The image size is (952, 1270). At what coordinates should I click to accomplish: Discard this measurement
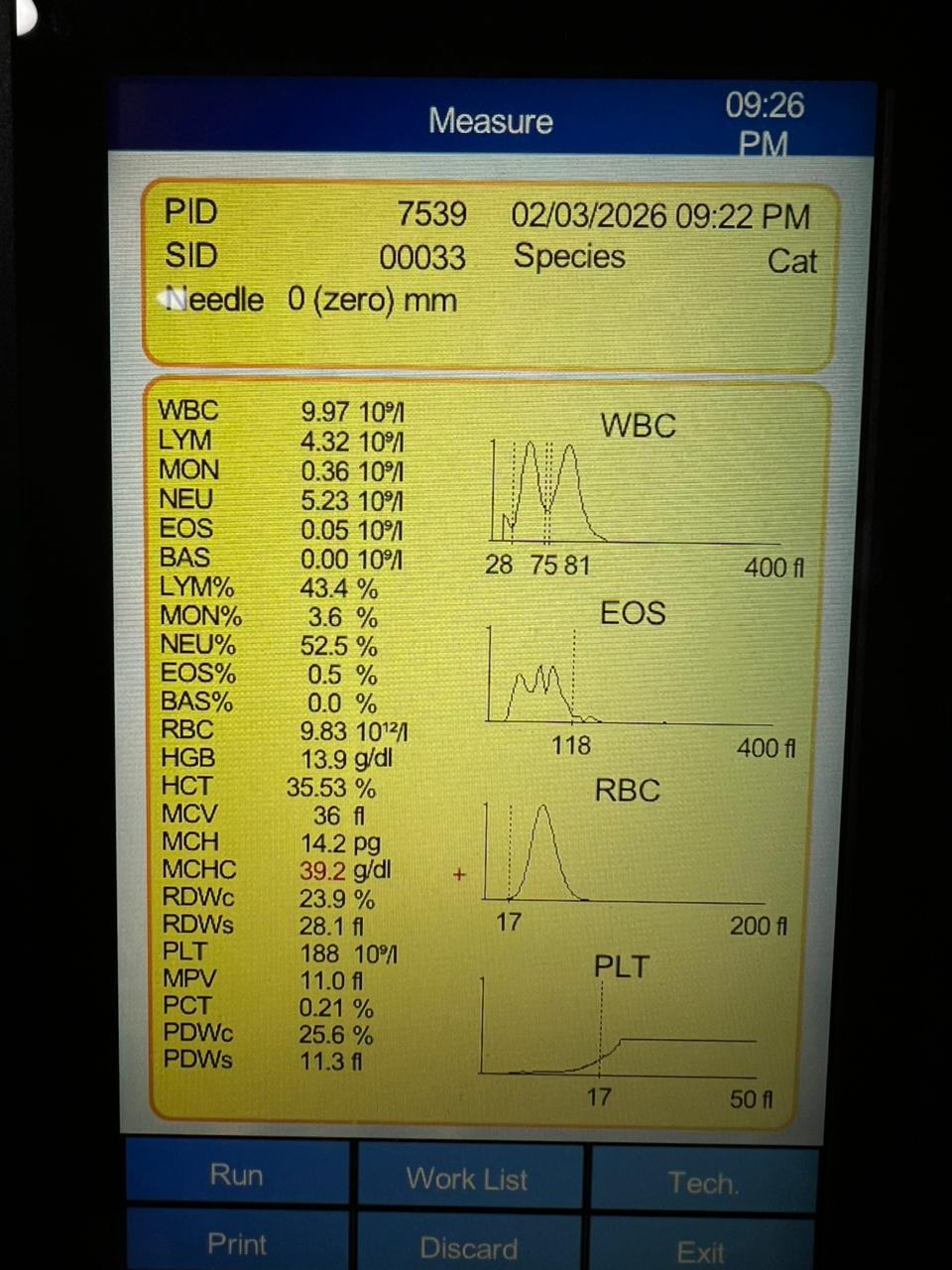(x=468, y=1247)
